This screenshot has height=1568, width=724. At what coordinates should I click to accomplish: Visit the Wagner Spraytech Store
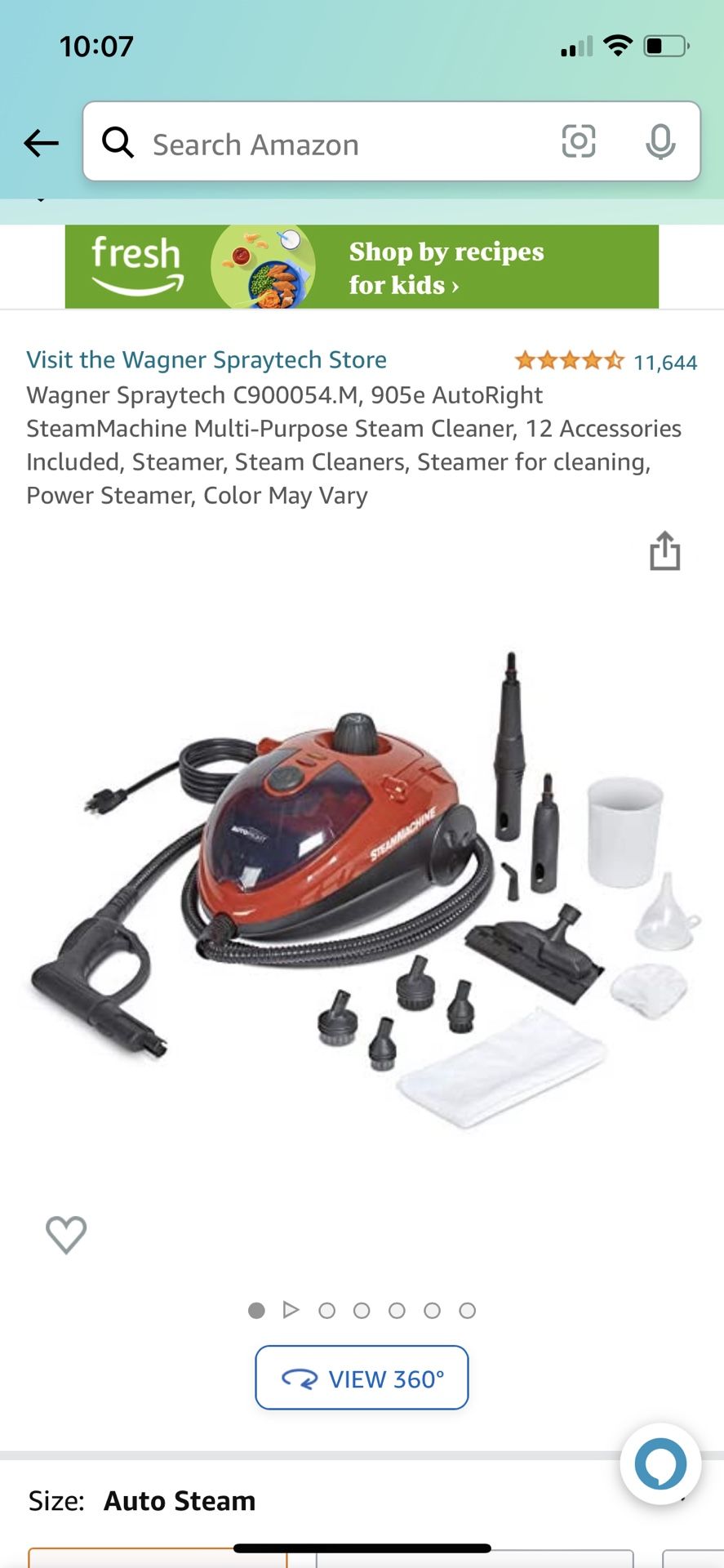click(x=207, y=359)
